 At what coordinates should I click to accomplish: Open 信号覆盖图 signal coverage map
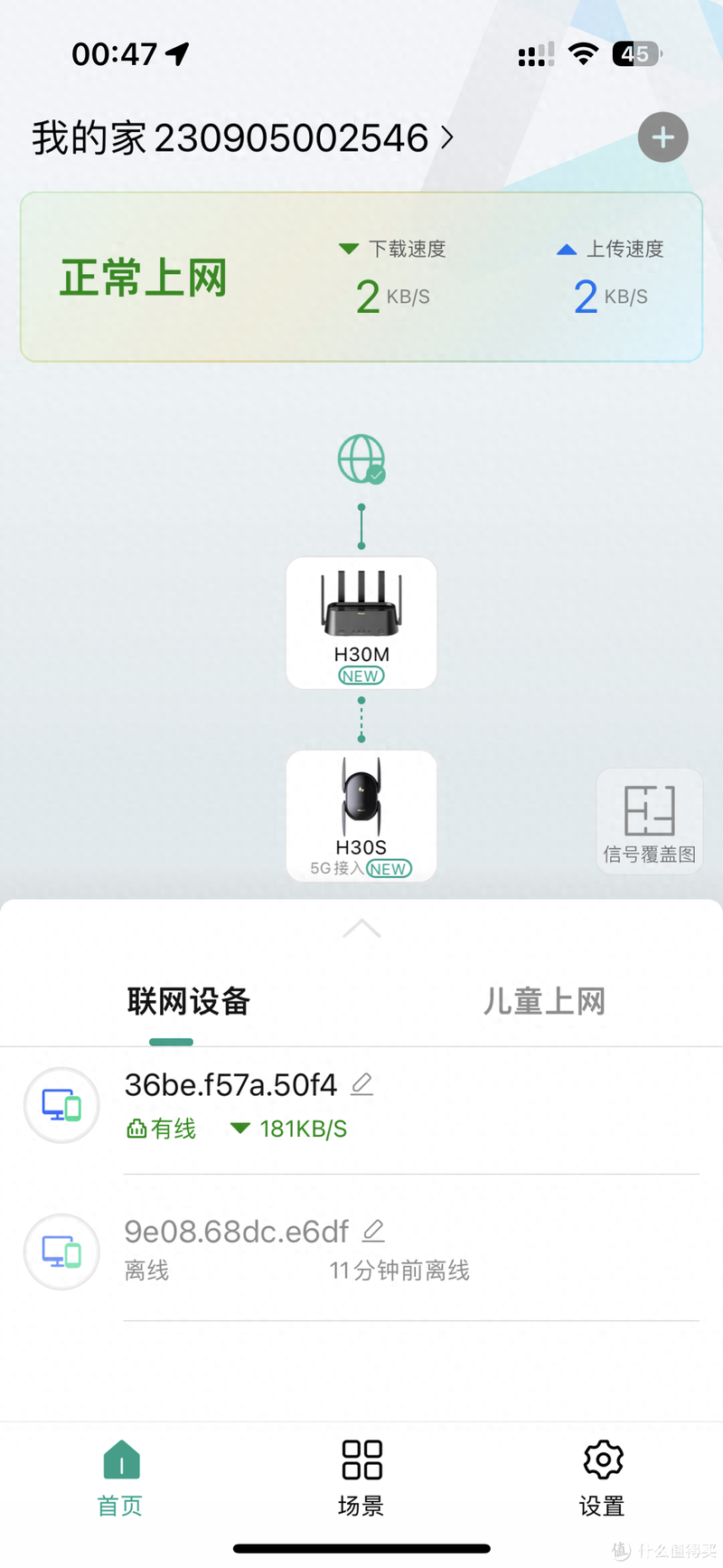click(649, 821)
